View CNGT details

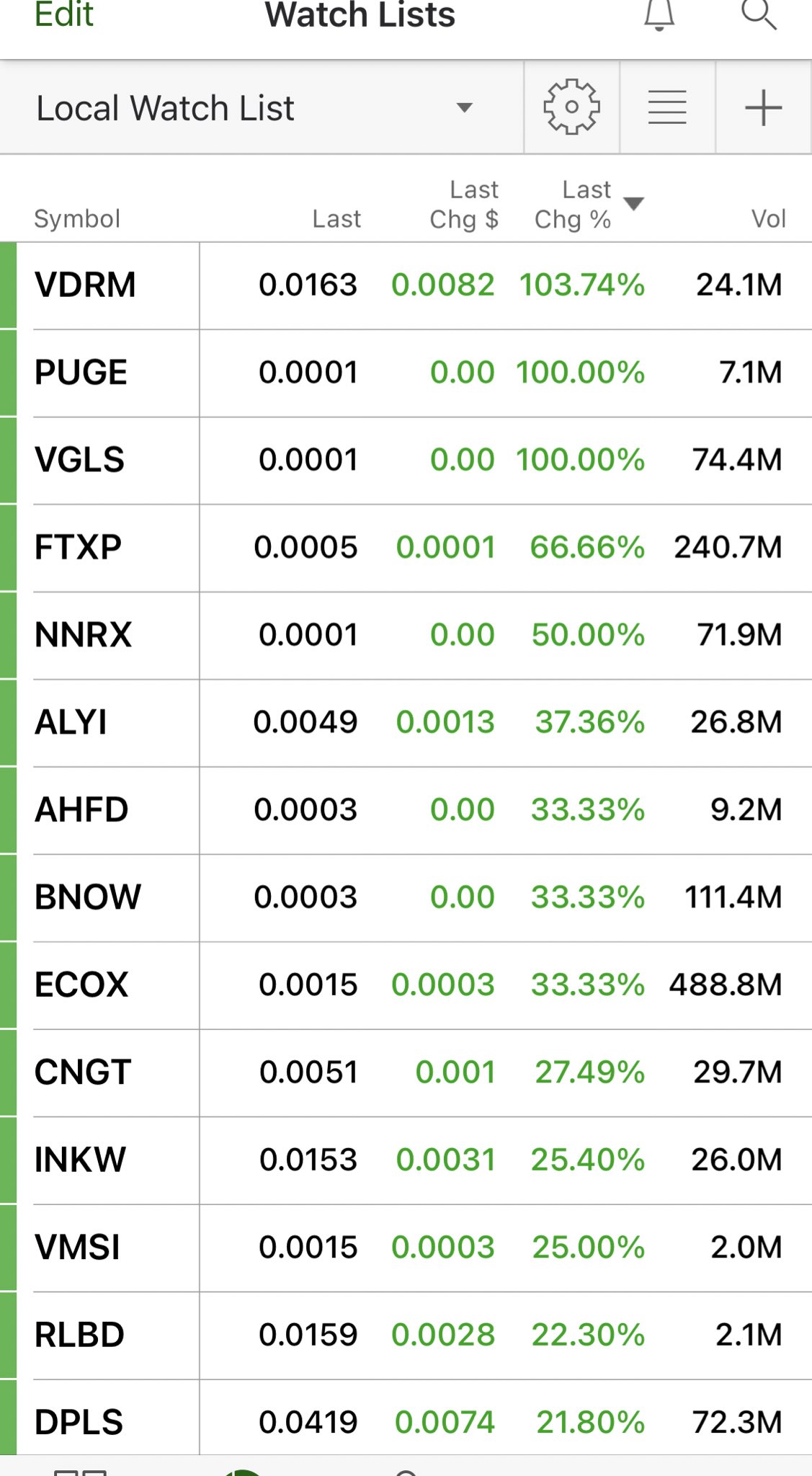pos(406,1073)
